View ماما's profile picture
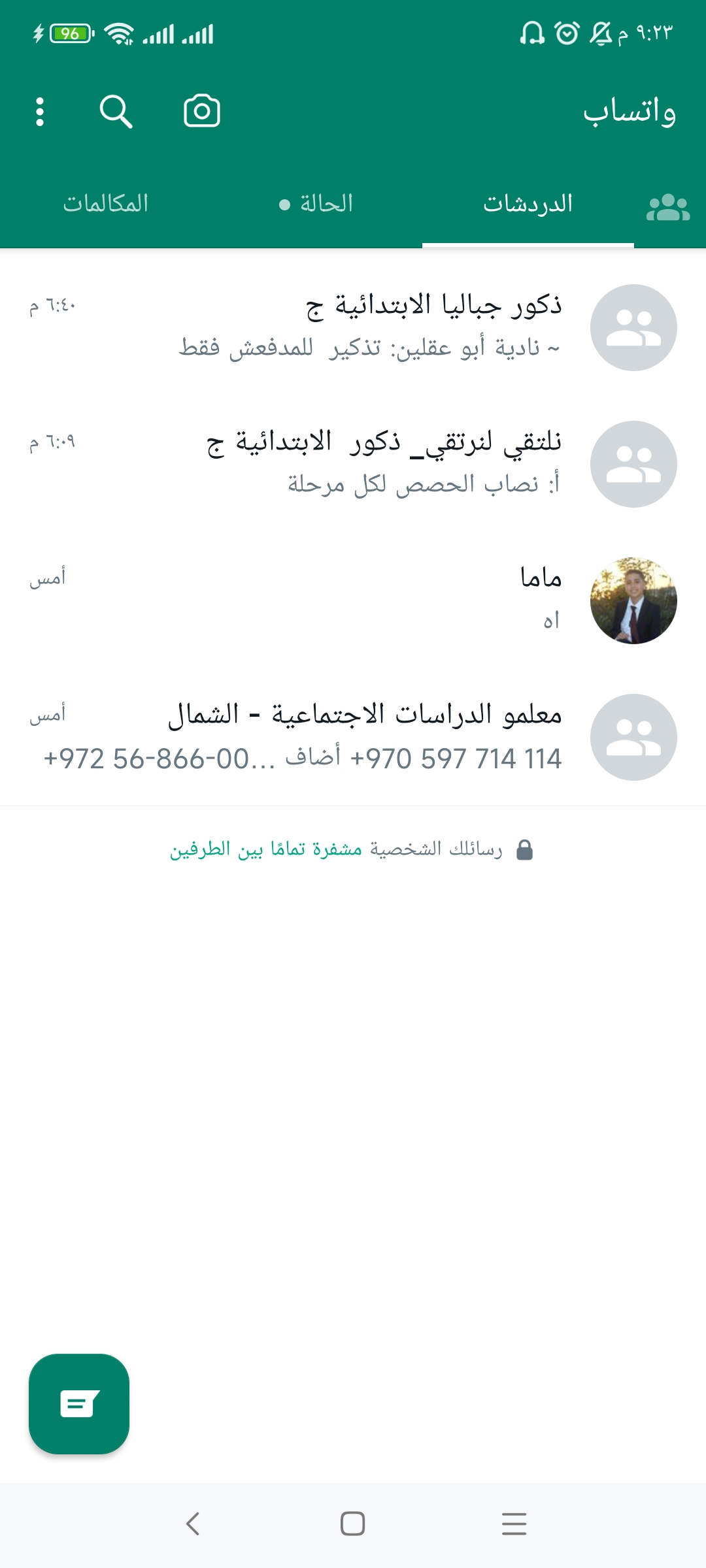The height and width of the screenshot is (1568, 706). [633, 600]
